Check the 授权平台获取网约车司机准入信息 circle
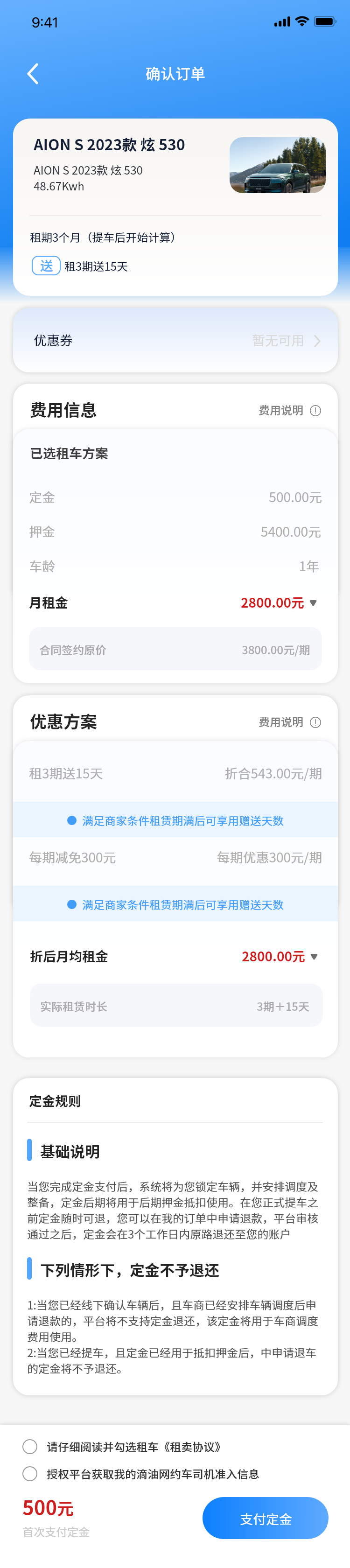Viewport: 350px width, 1568px height. 30,1474
